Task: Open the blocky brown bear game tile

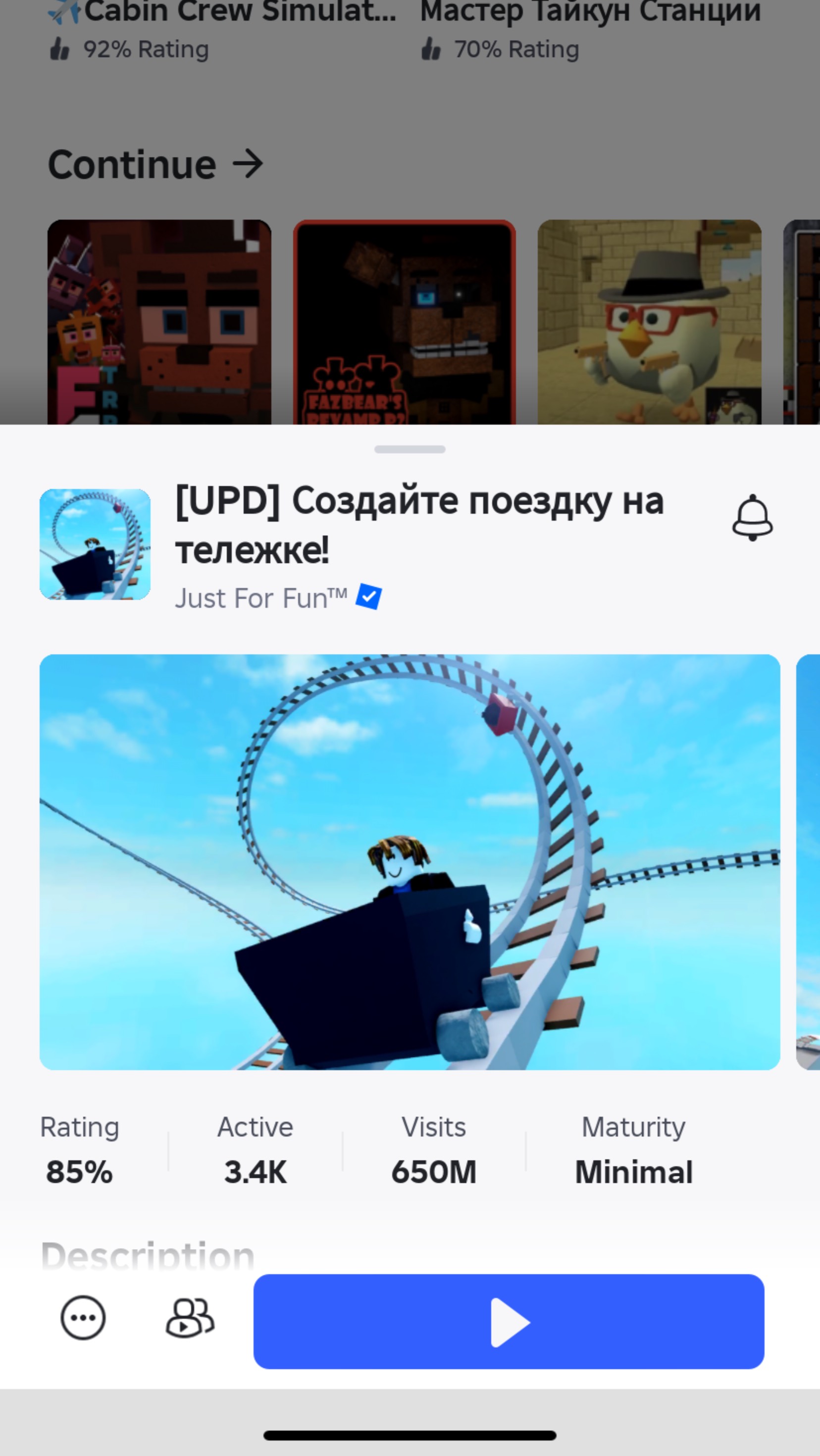Action: tap(159, 322)
